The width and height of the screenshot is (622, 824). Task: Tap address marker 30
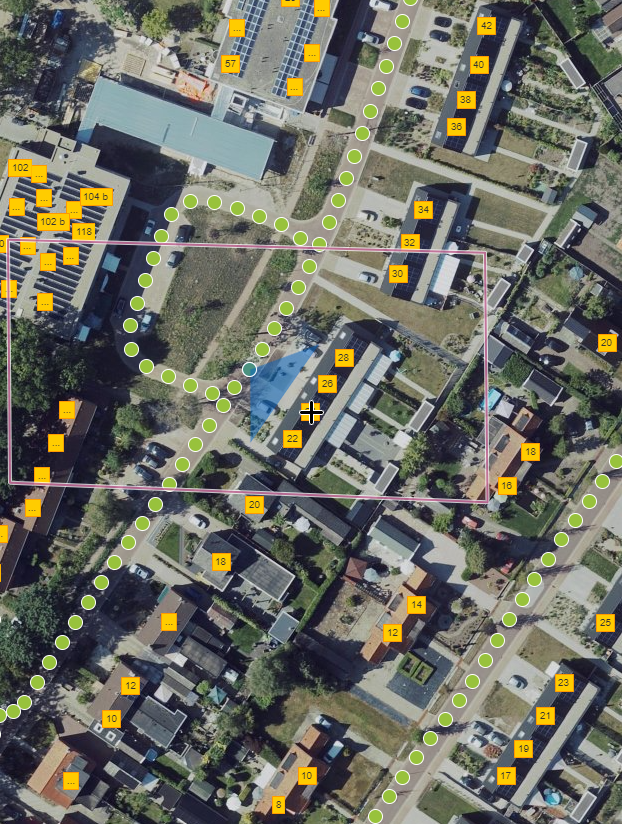tap(398, 273)
